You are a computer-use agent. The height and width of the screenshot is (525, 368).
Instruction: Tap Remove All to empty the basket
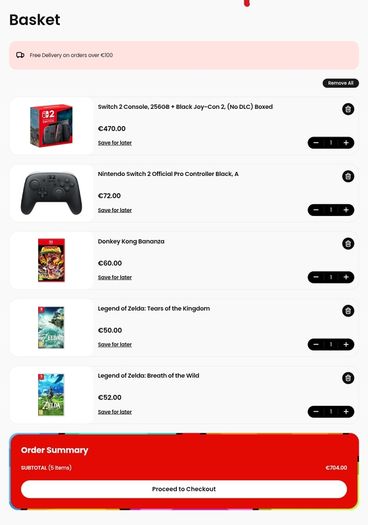coord(341,83)
